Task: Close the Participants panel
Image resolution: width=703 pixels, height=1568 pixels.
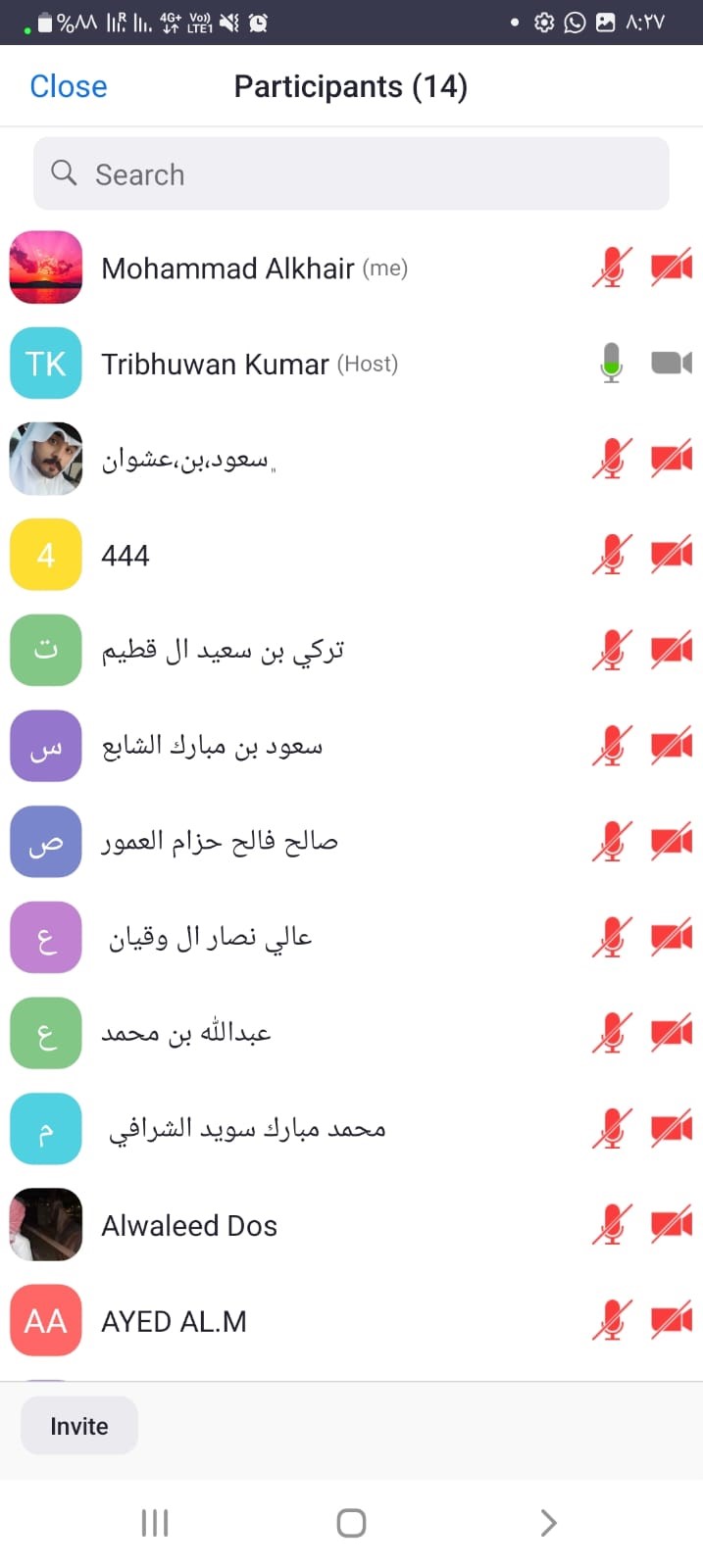Action: click(68, 86)
